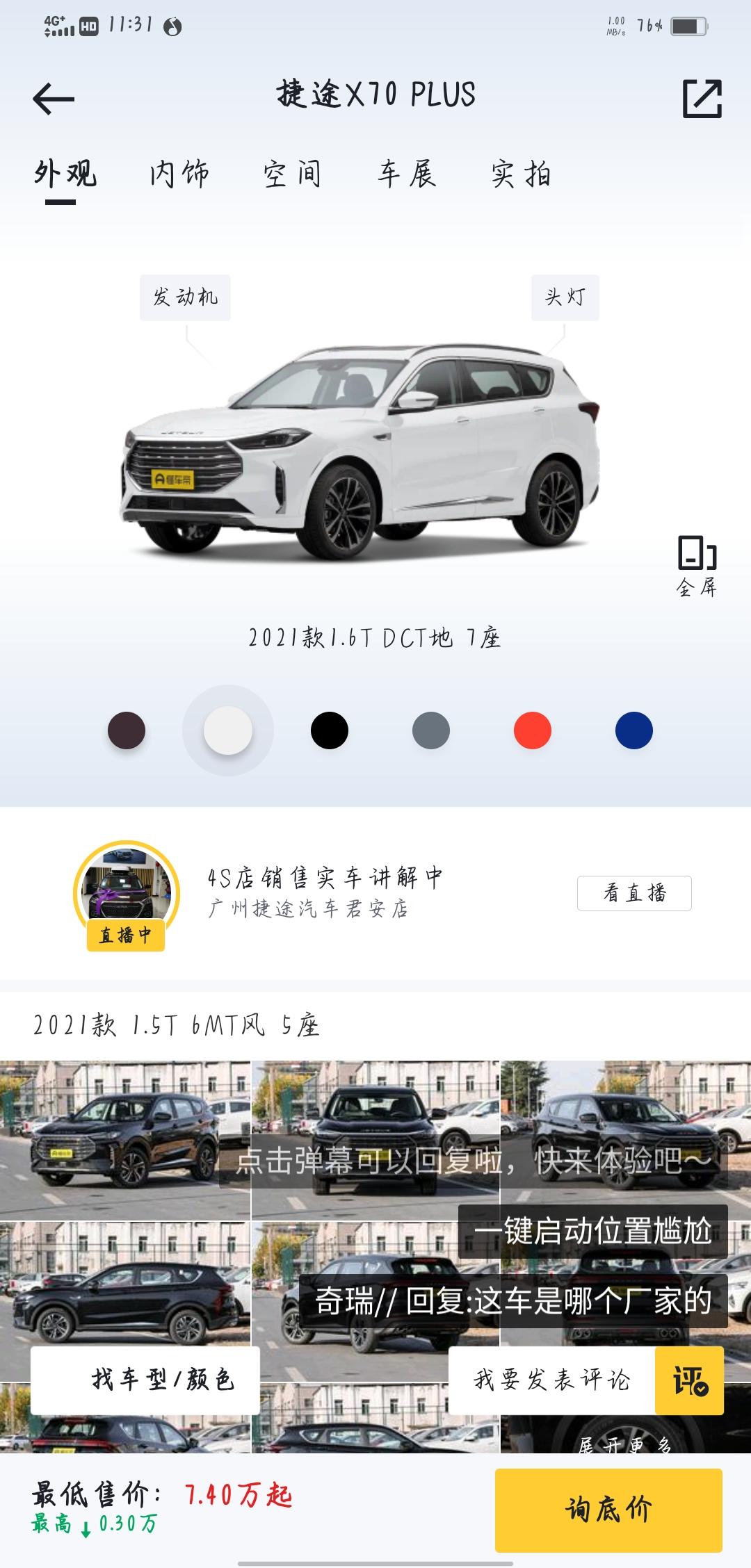The height and width of the screenshot is (1568, 751).
Task: Select the black color swatch
Action: (330, 730)
